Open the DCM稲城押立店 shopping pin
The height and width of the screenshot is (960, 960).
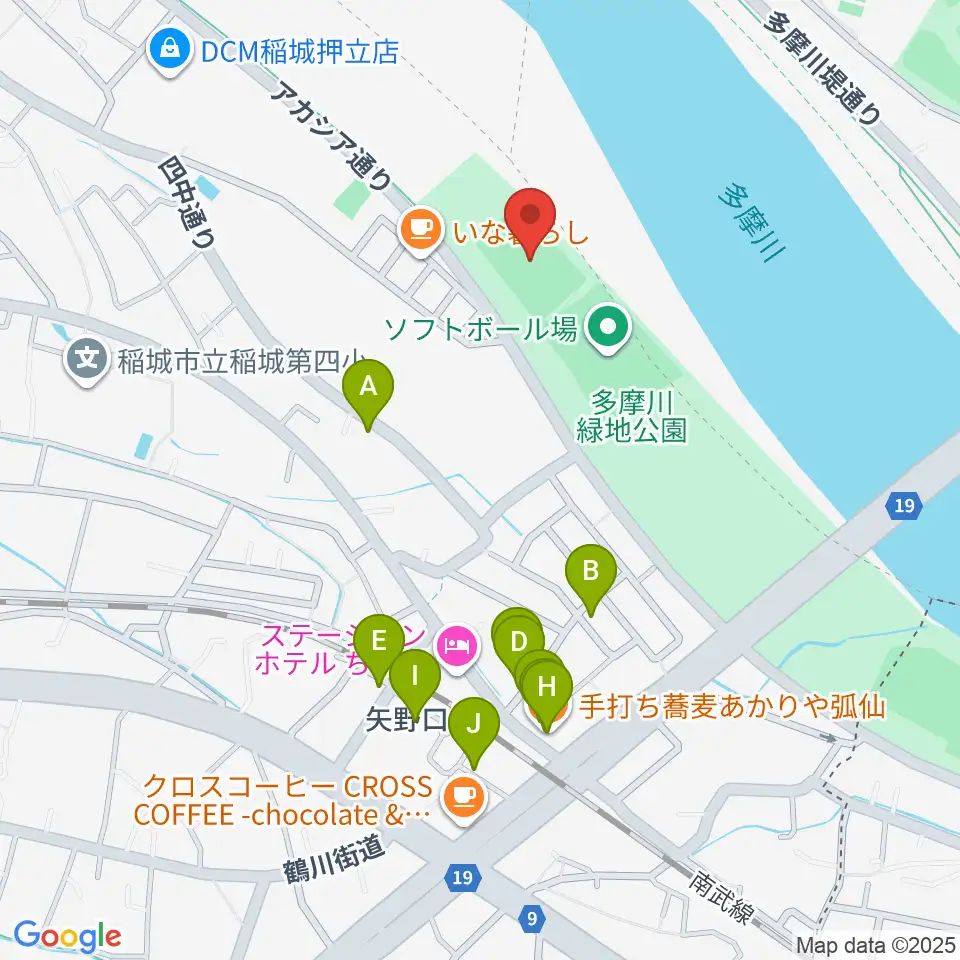[x=170, y=52]
